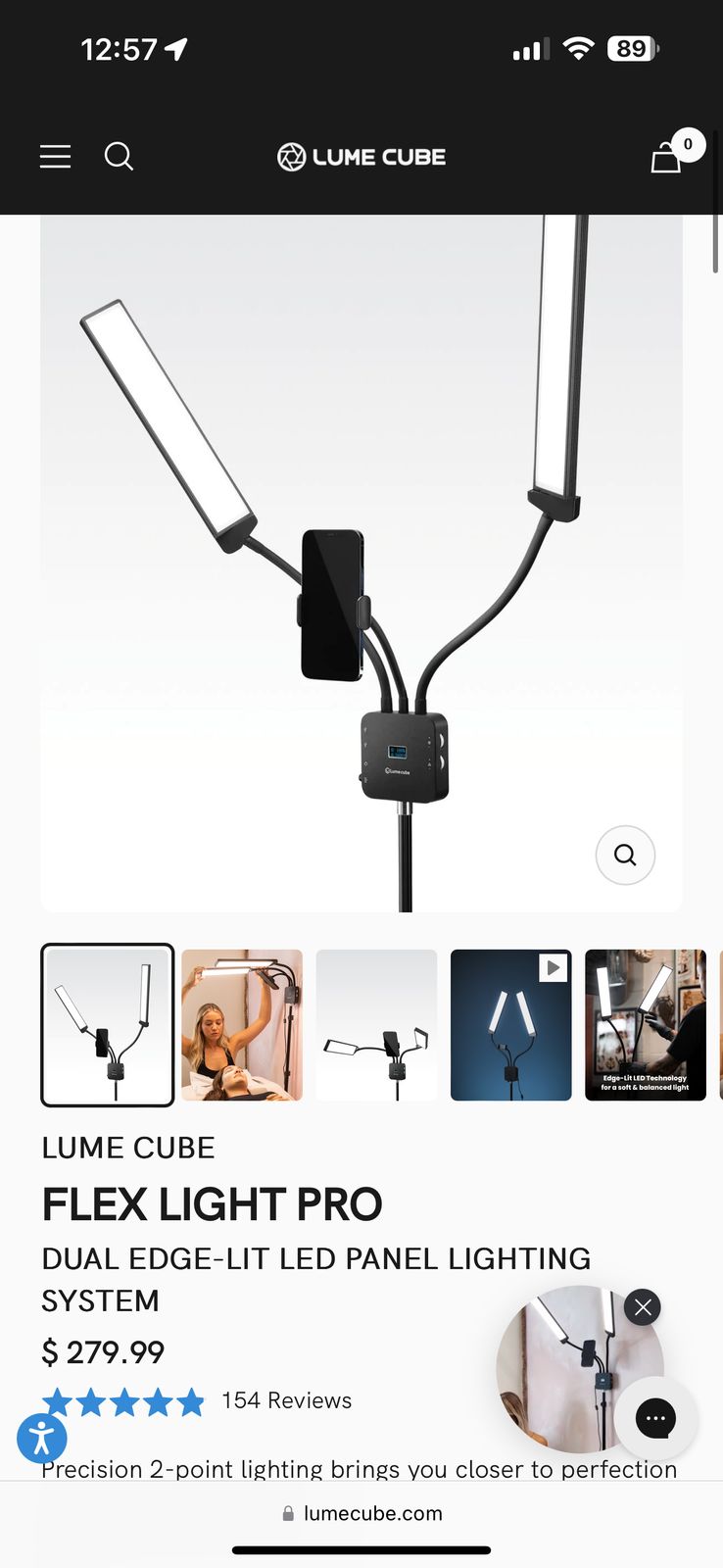Select the Edge-Lit LED Technology thumbnail
The height and width of the screenshot is (1568, 723).
coord(646,1025)
